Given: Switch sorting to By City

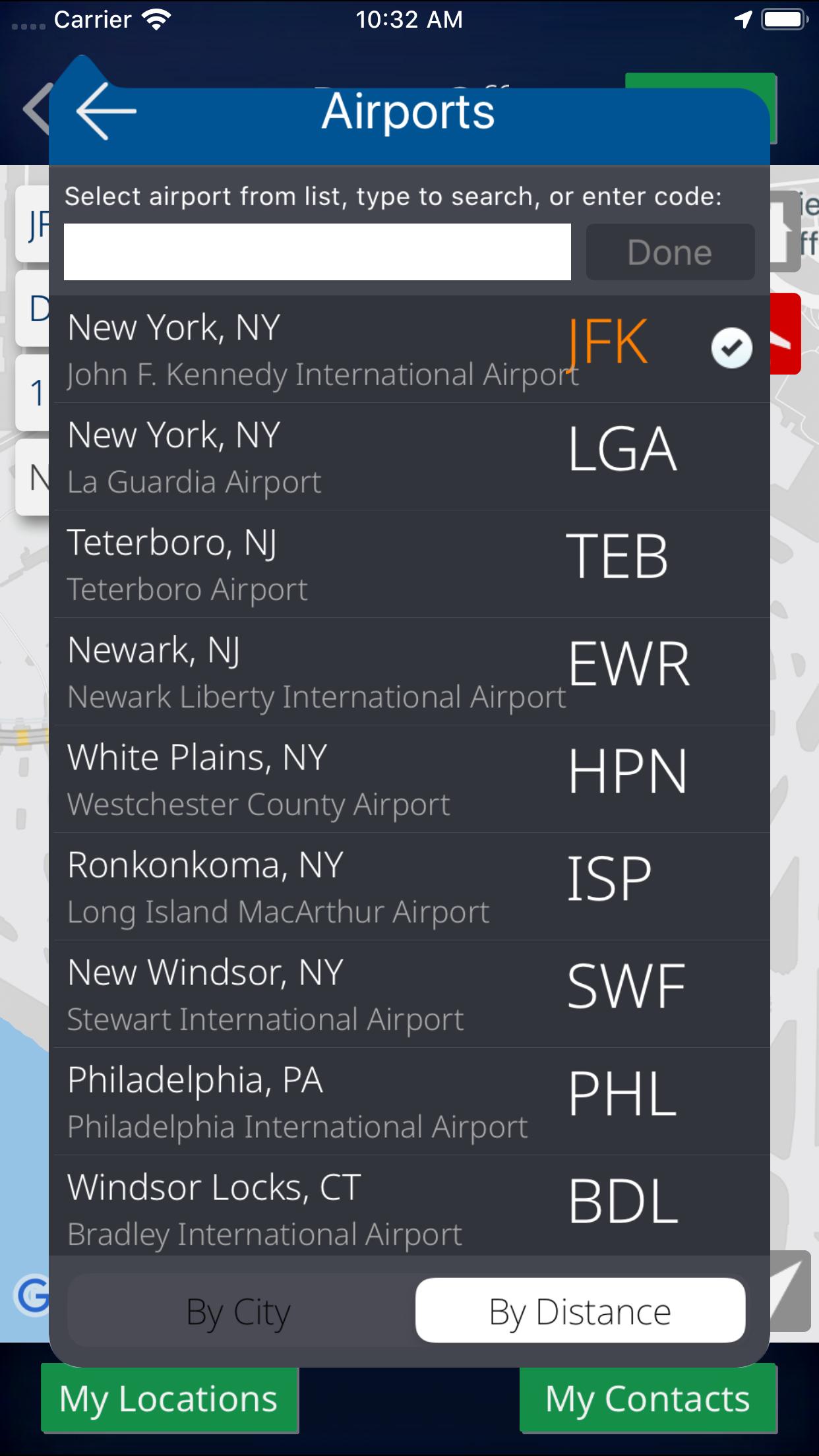Looking at the screenshot, I should coord(240,1311).
